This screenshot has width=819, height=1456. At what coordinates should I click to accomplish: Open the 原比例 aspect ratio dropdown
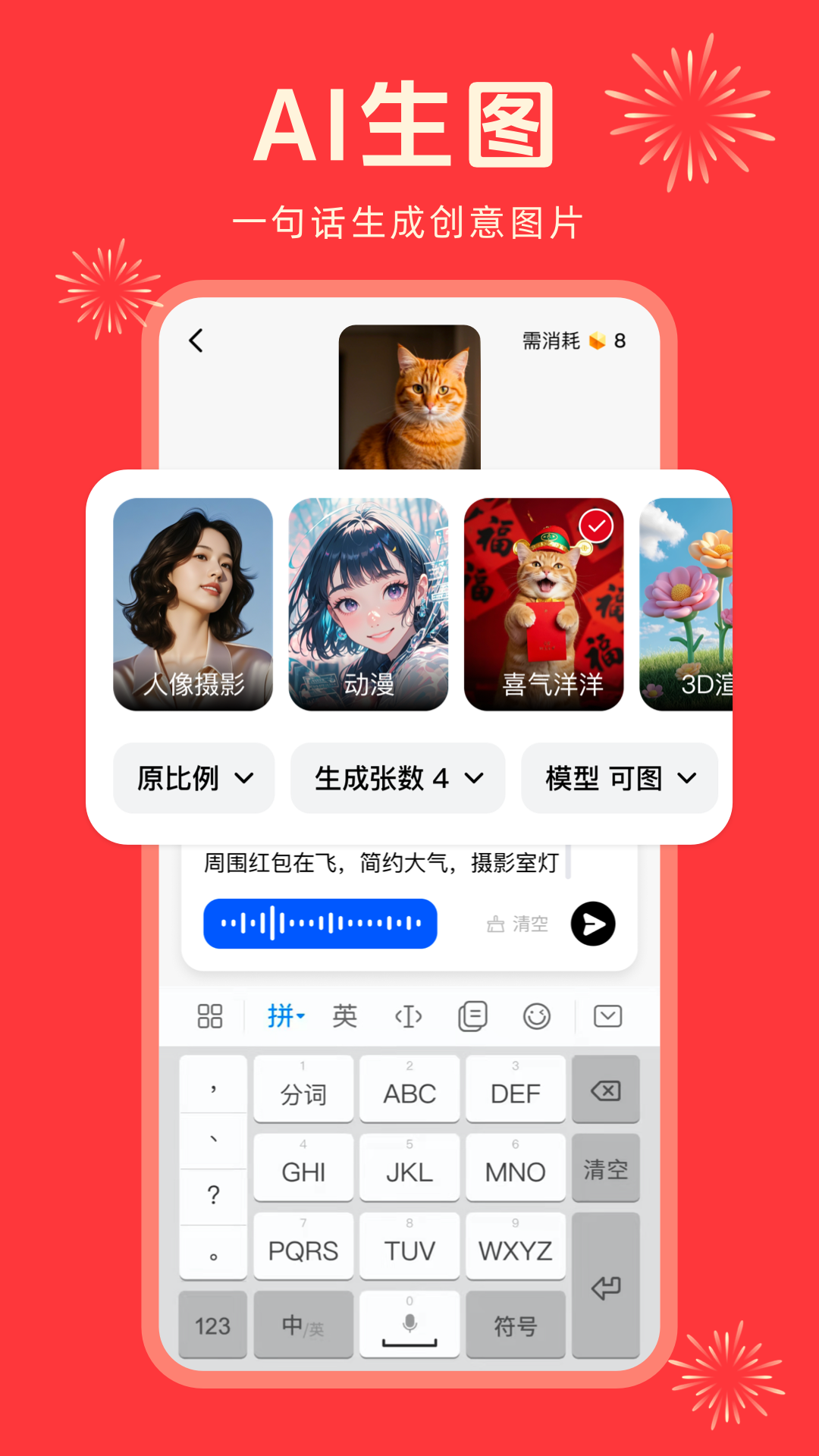[193, 778]
